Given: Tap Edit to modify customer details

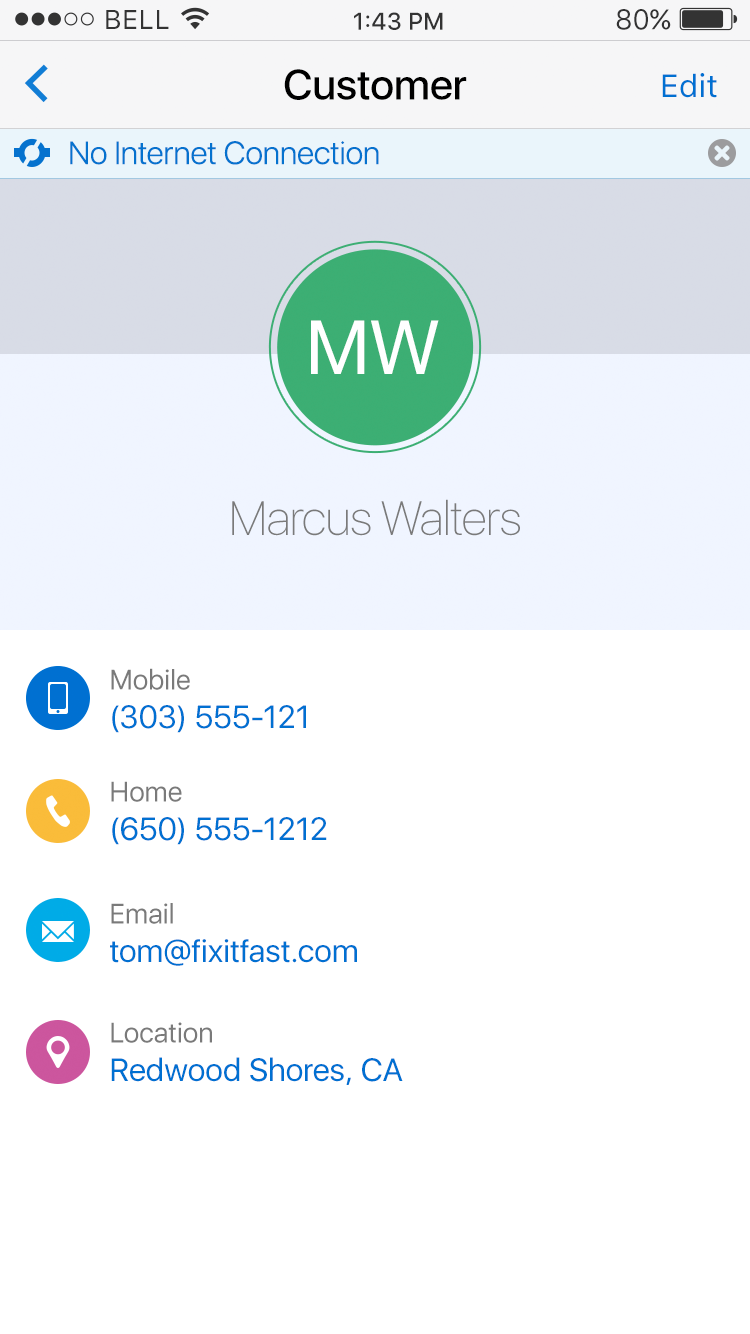Looking at the screenshot, I should click(x=688, y=86).
